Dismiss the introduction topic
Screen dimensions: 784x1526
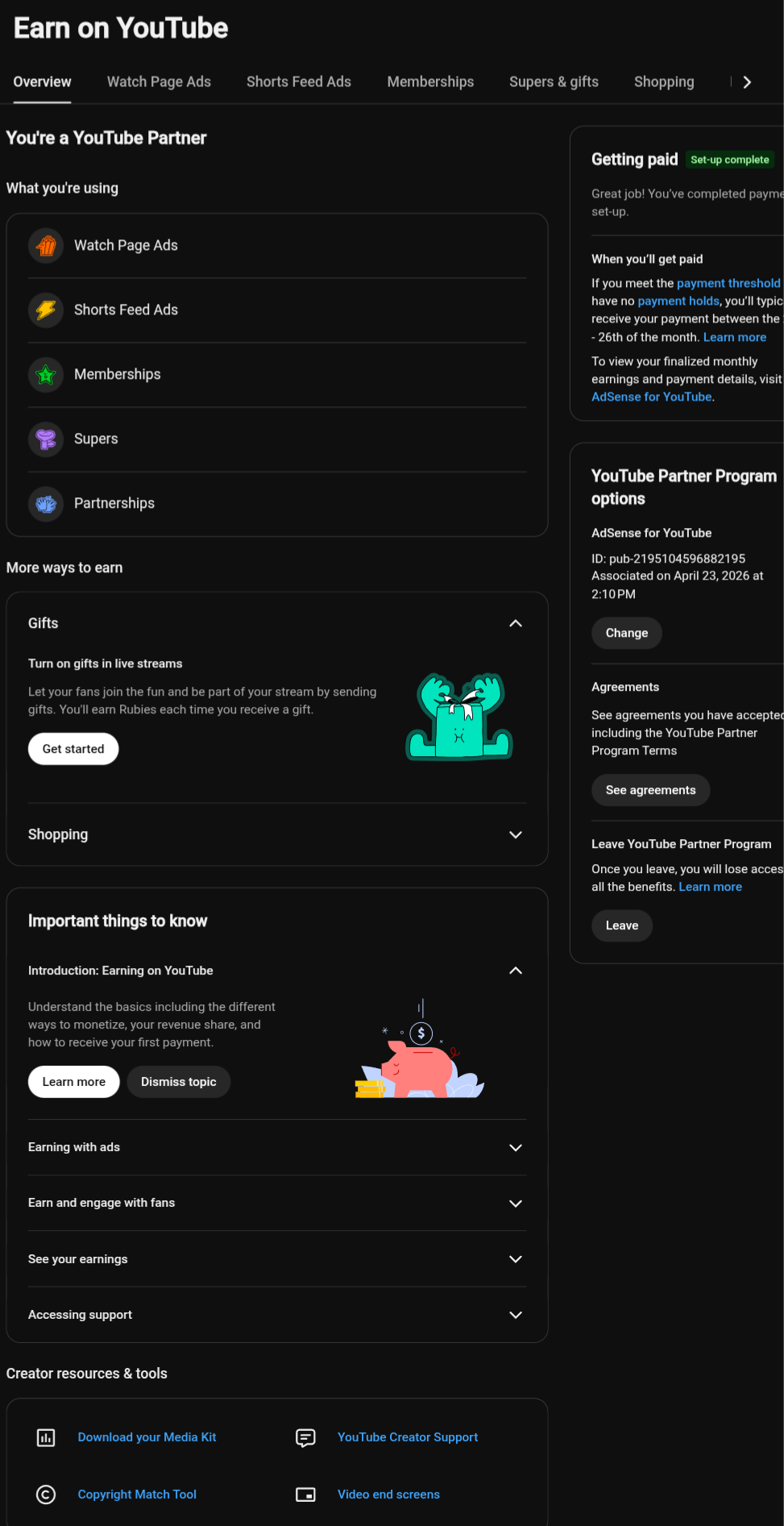(179, 1082)
